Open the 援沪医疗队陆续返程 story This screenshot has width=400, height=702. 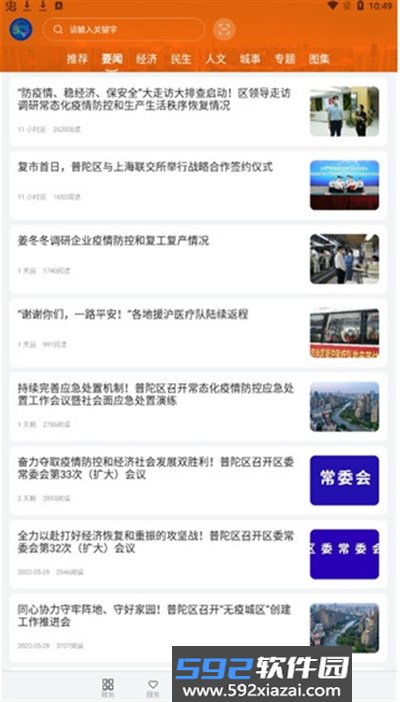point(198,333)
